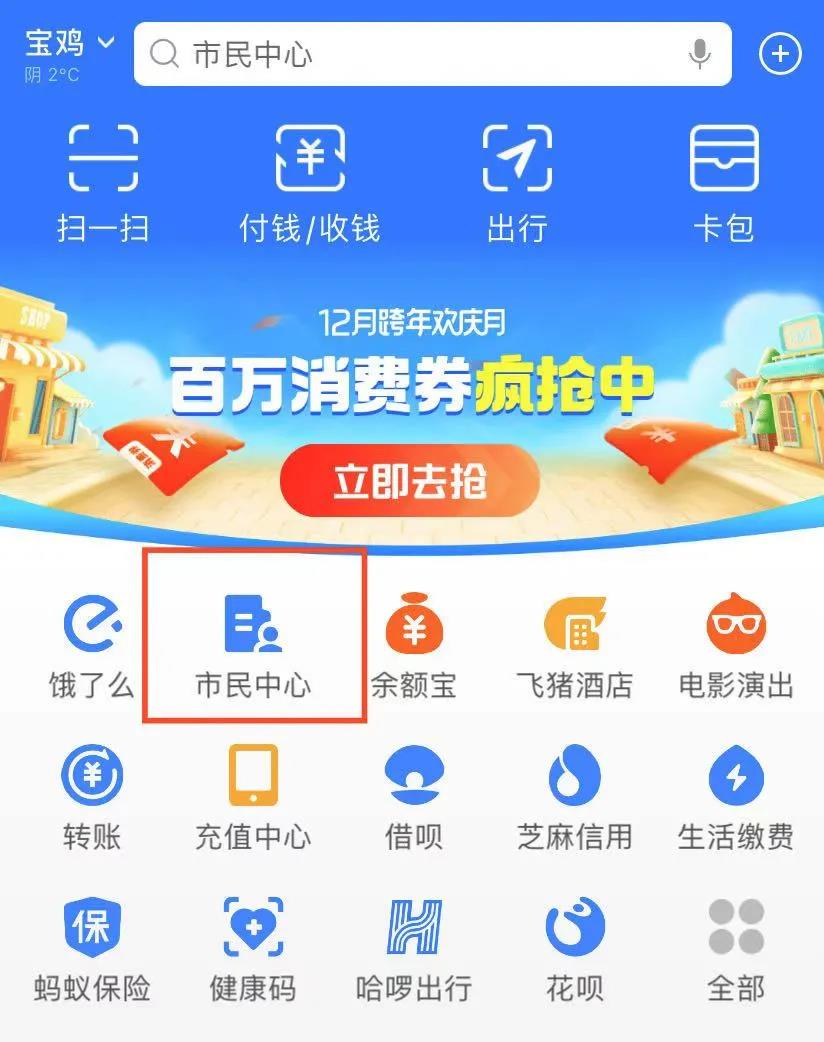This screenshot has width=824, height=1042.
Task: Open 扫一扫 scanner
Action: coord(103,183)
